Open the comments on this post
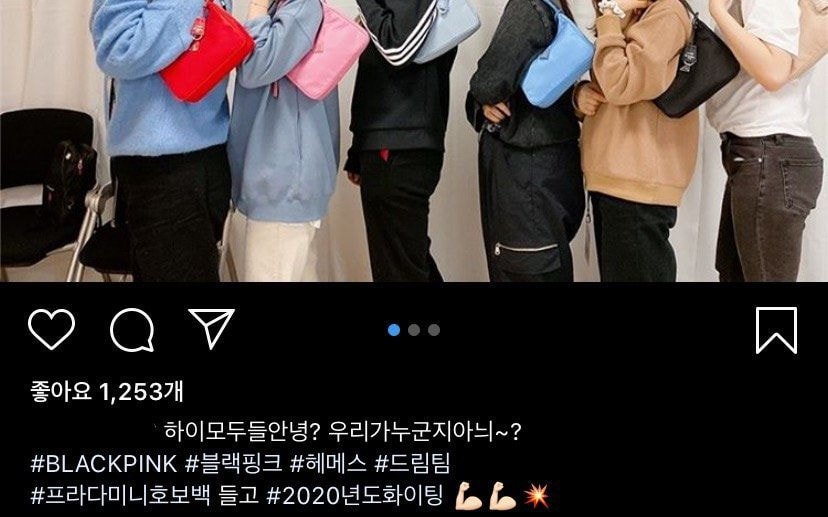This screenshot has height=517, width=828. (131, 330)
